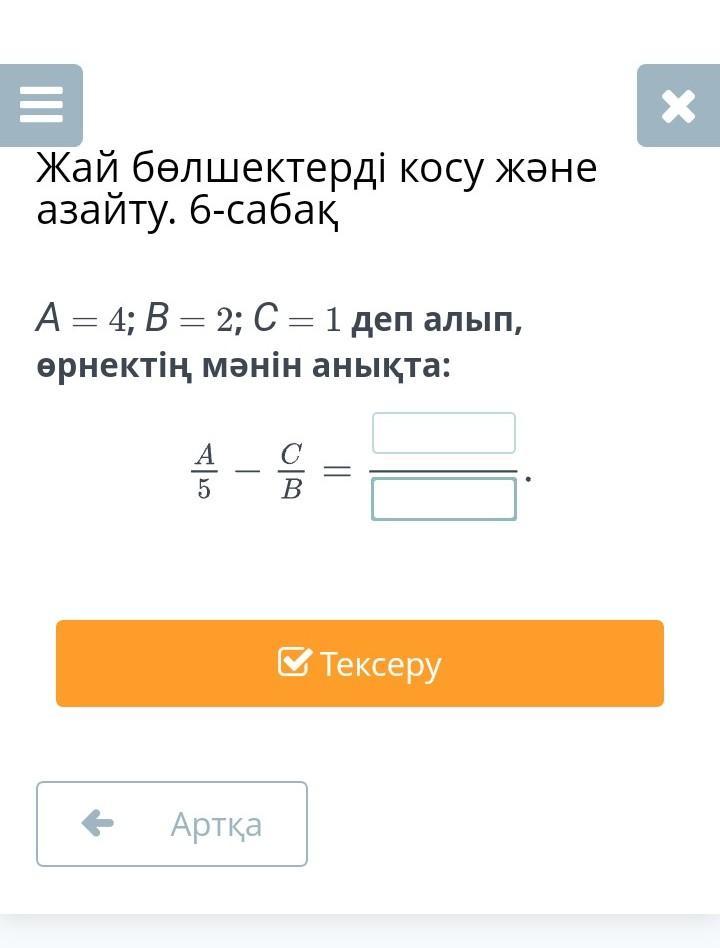Screen dimensions: 720x948
Task: Go back with the Артқа button
Action: (172, 824)
